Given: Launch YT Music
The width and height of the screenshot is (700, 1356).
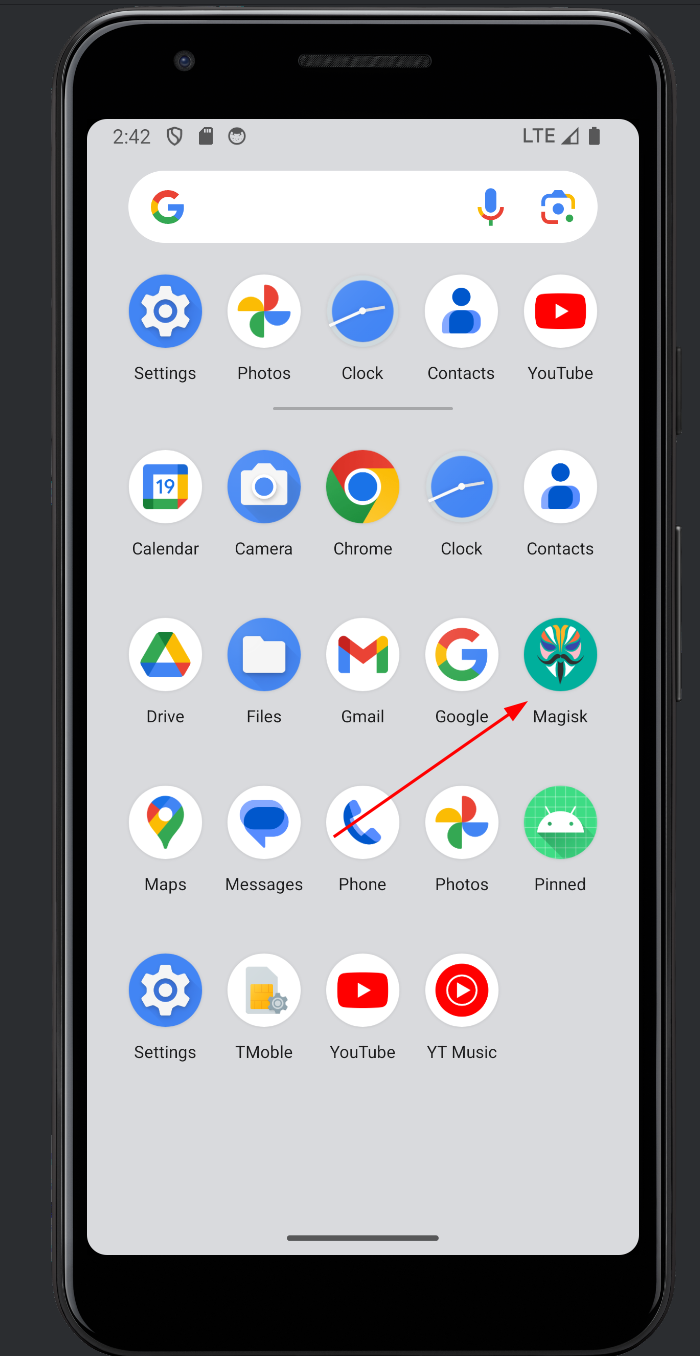Looking at the screenshot, I should click(461, 991).
